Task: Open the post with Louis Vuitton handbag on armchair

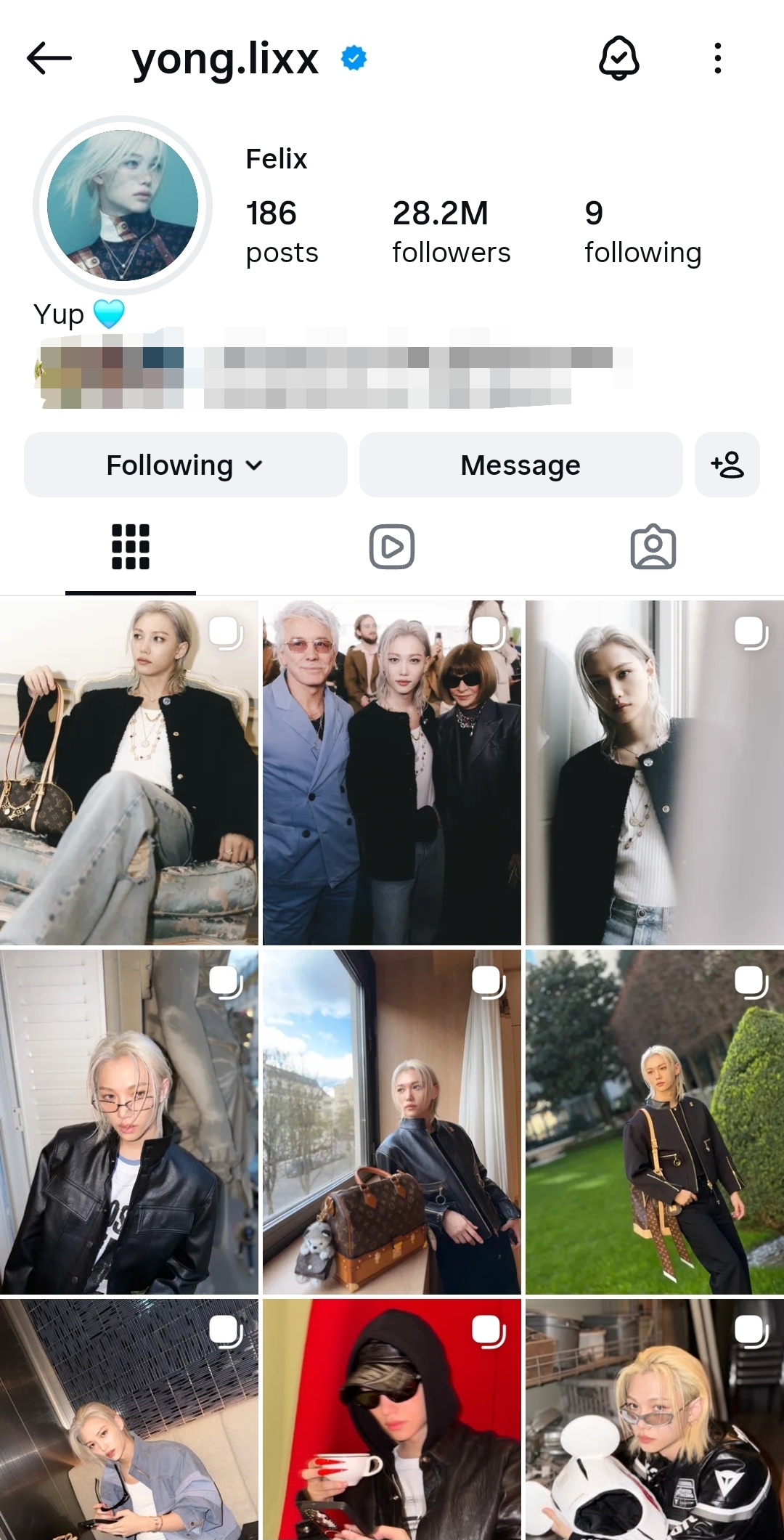Action: (129, 773)
